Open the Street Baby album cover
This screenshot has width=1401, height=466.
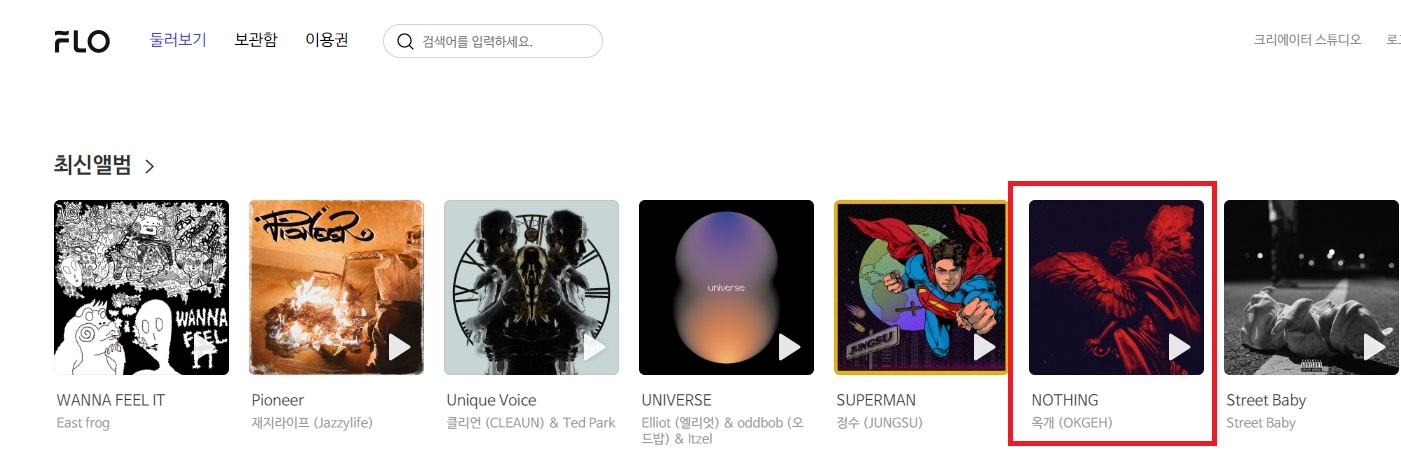coord(1311,287)
